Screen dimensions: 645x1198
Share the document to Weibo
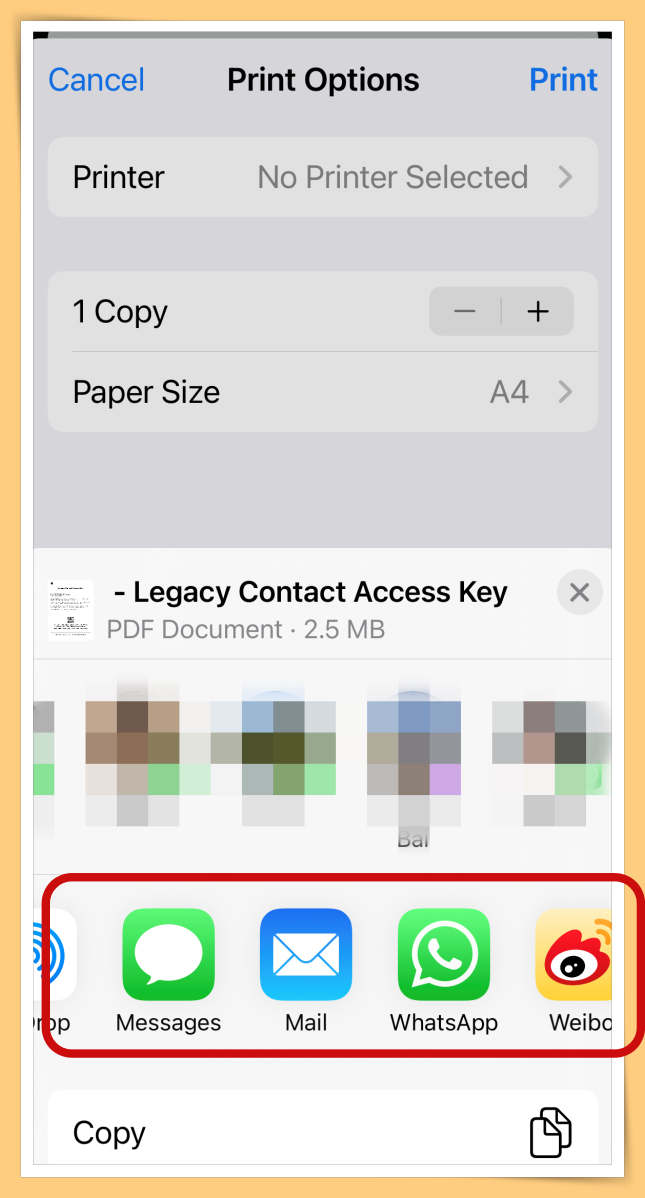point(575,955)
